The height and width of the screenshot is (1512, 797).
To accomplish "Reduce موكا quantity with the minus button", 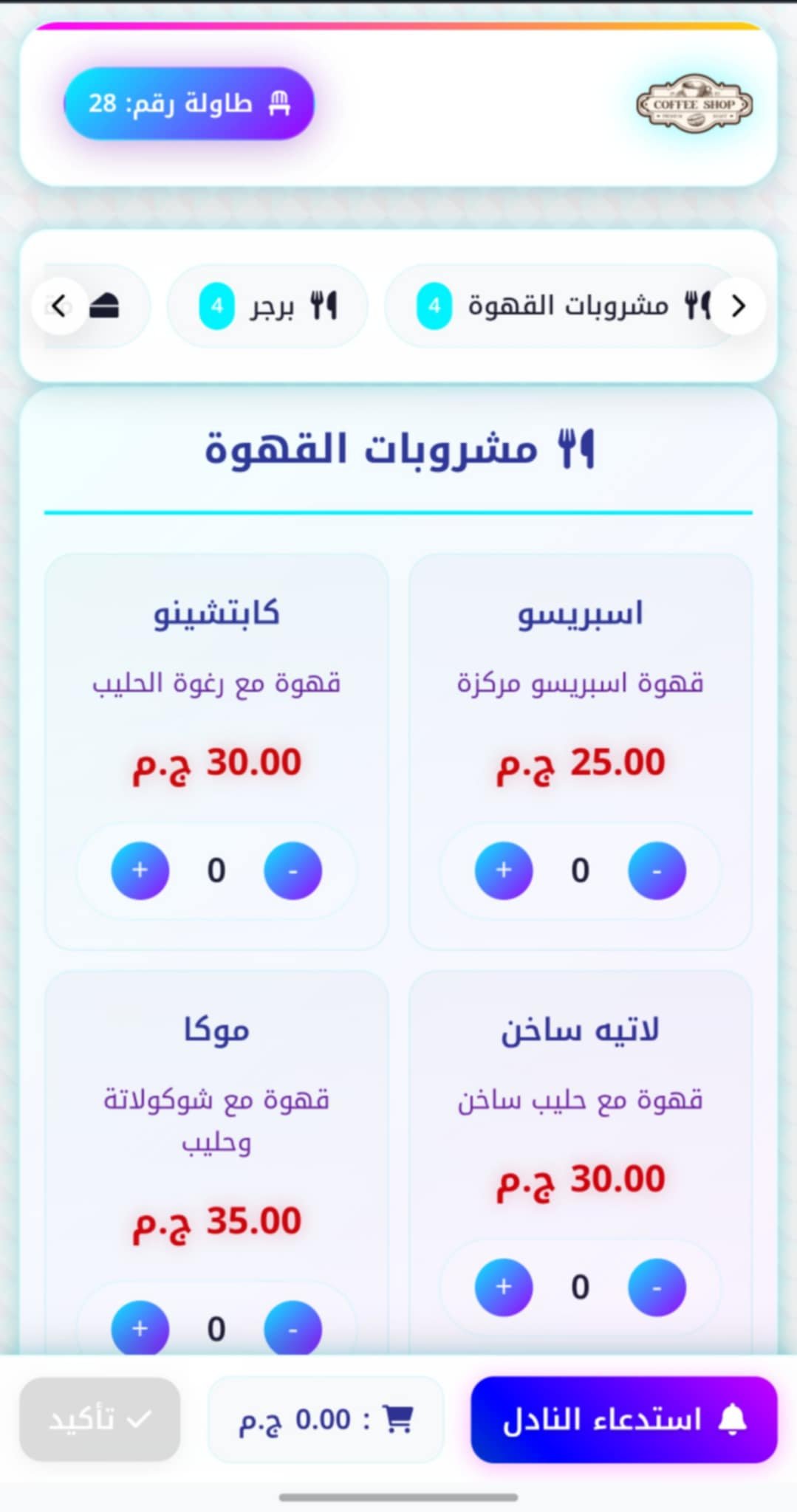I will 293,1329.
